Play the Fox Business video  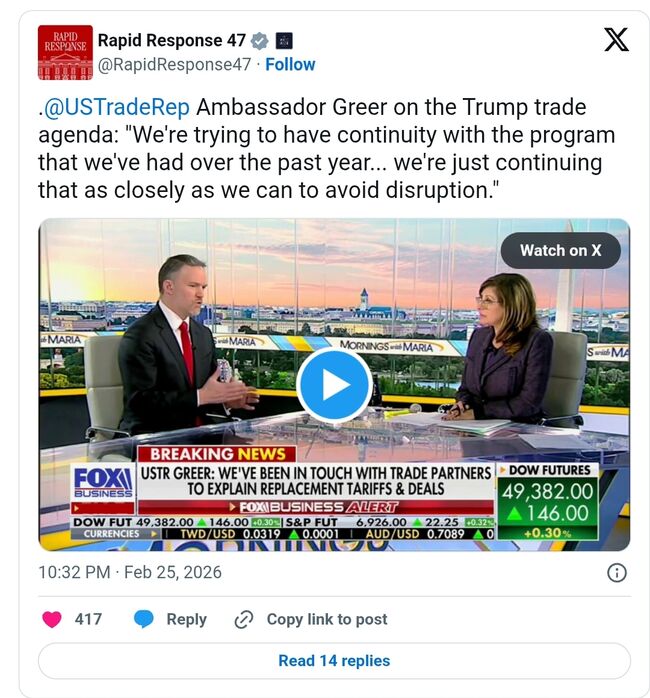[x=334, y=385]
